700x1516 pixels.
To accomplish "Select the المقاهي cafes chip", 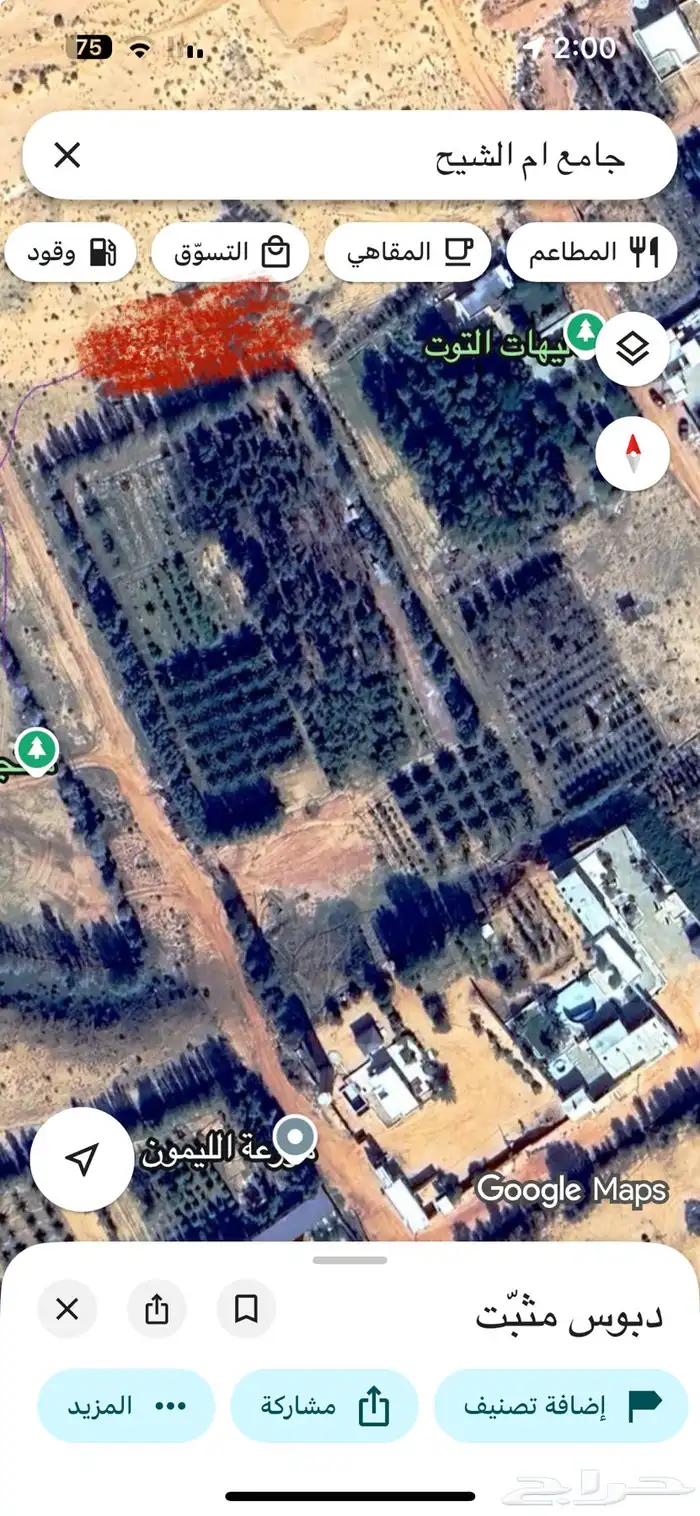I will click(x=408, y=252).
